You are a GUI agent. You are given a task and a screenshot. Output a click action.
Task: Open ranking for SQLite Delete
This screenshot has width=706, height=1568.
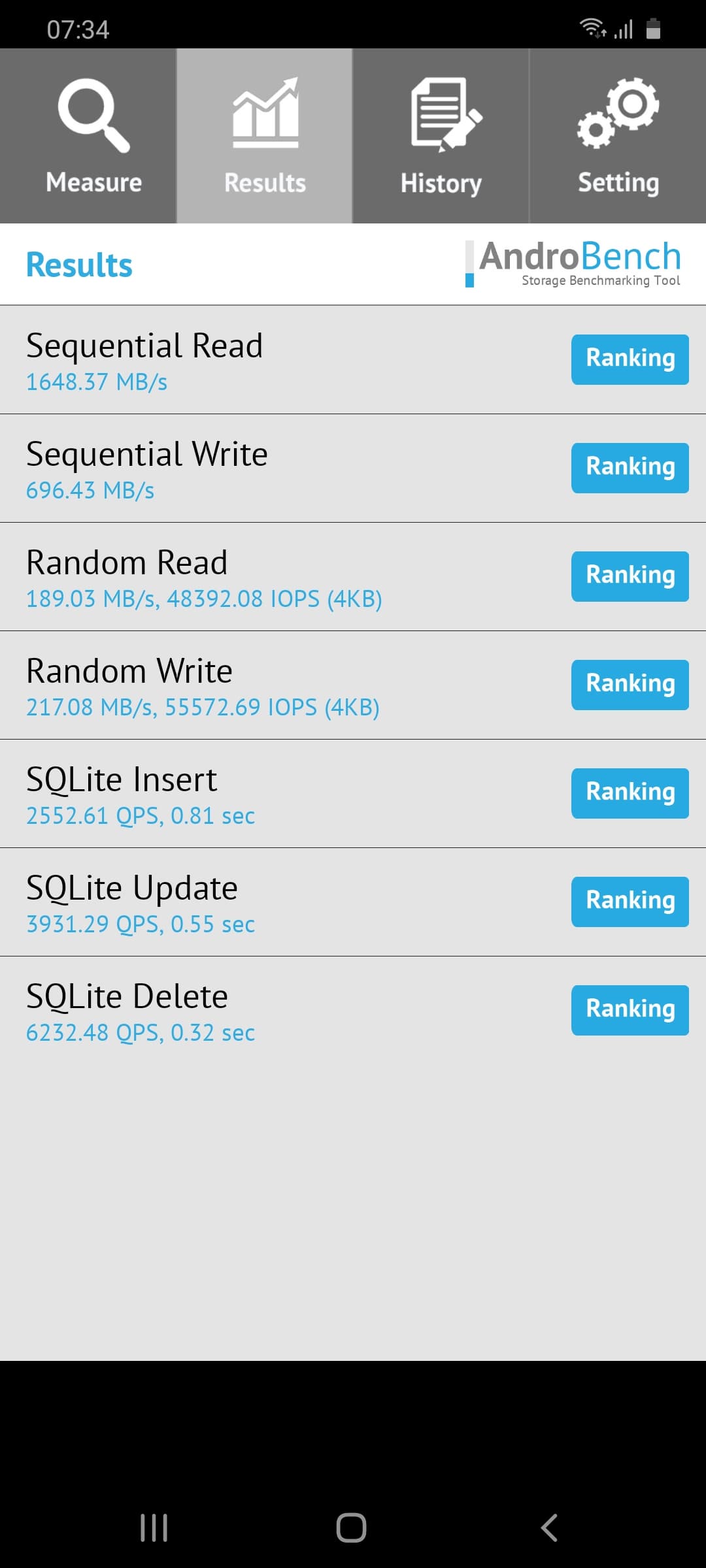[x=630, y=1010]
